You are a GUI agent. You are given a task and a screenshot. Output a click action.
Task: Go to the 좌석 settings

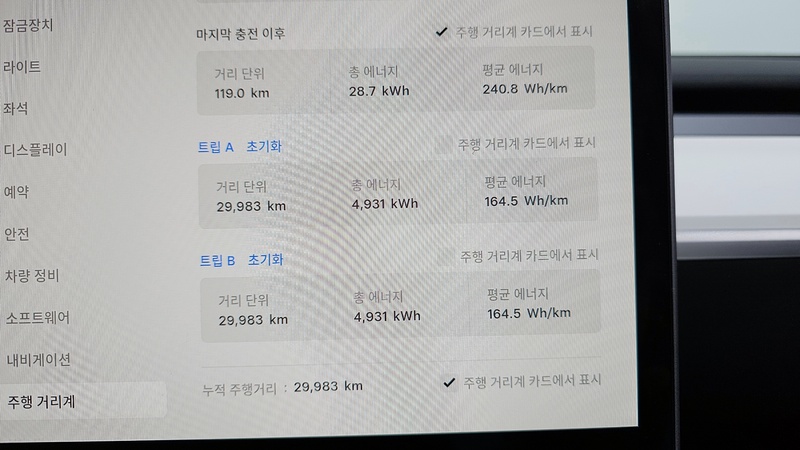click(x=16, y=108)
